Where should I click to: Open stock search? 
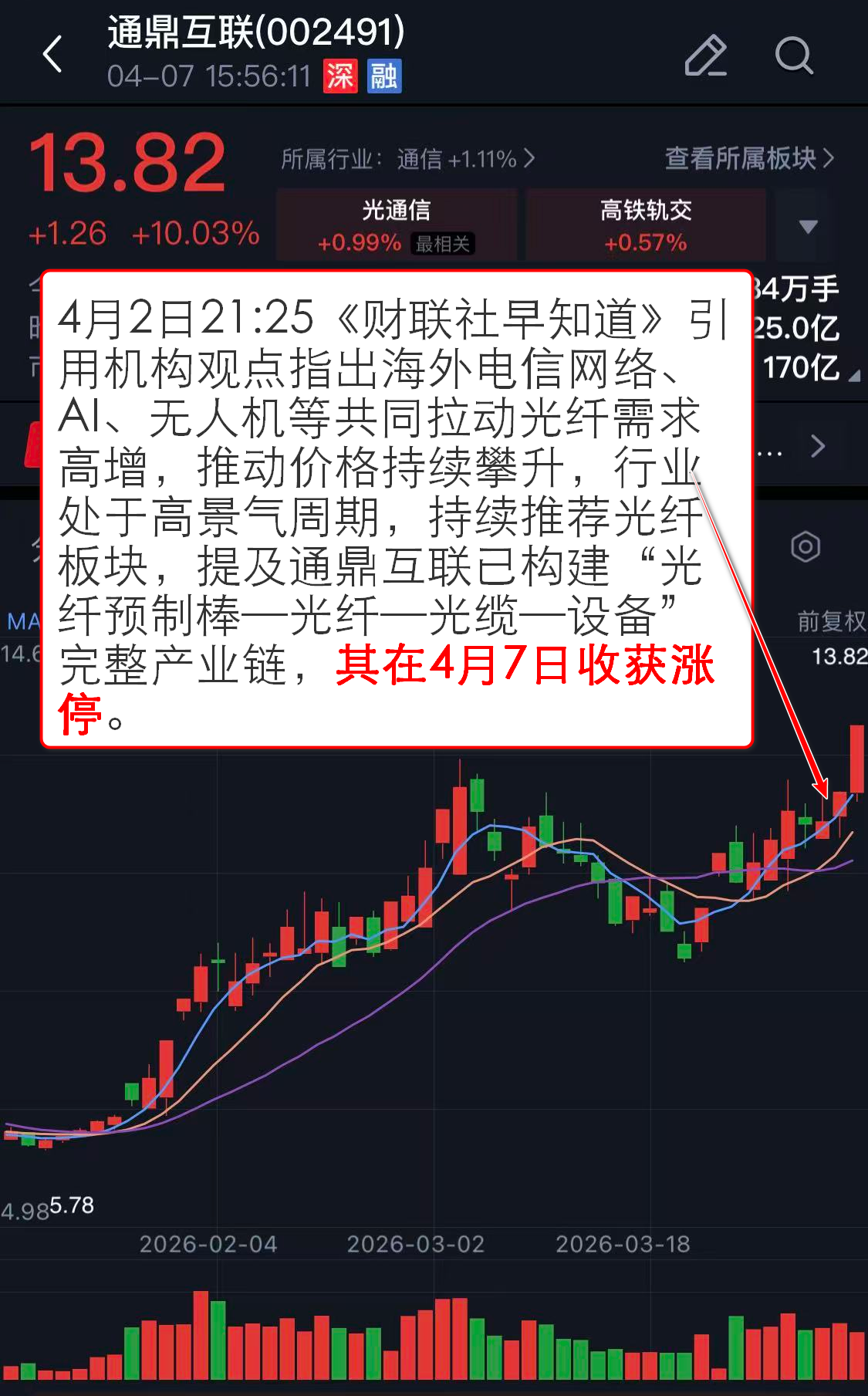coord(793,56)
